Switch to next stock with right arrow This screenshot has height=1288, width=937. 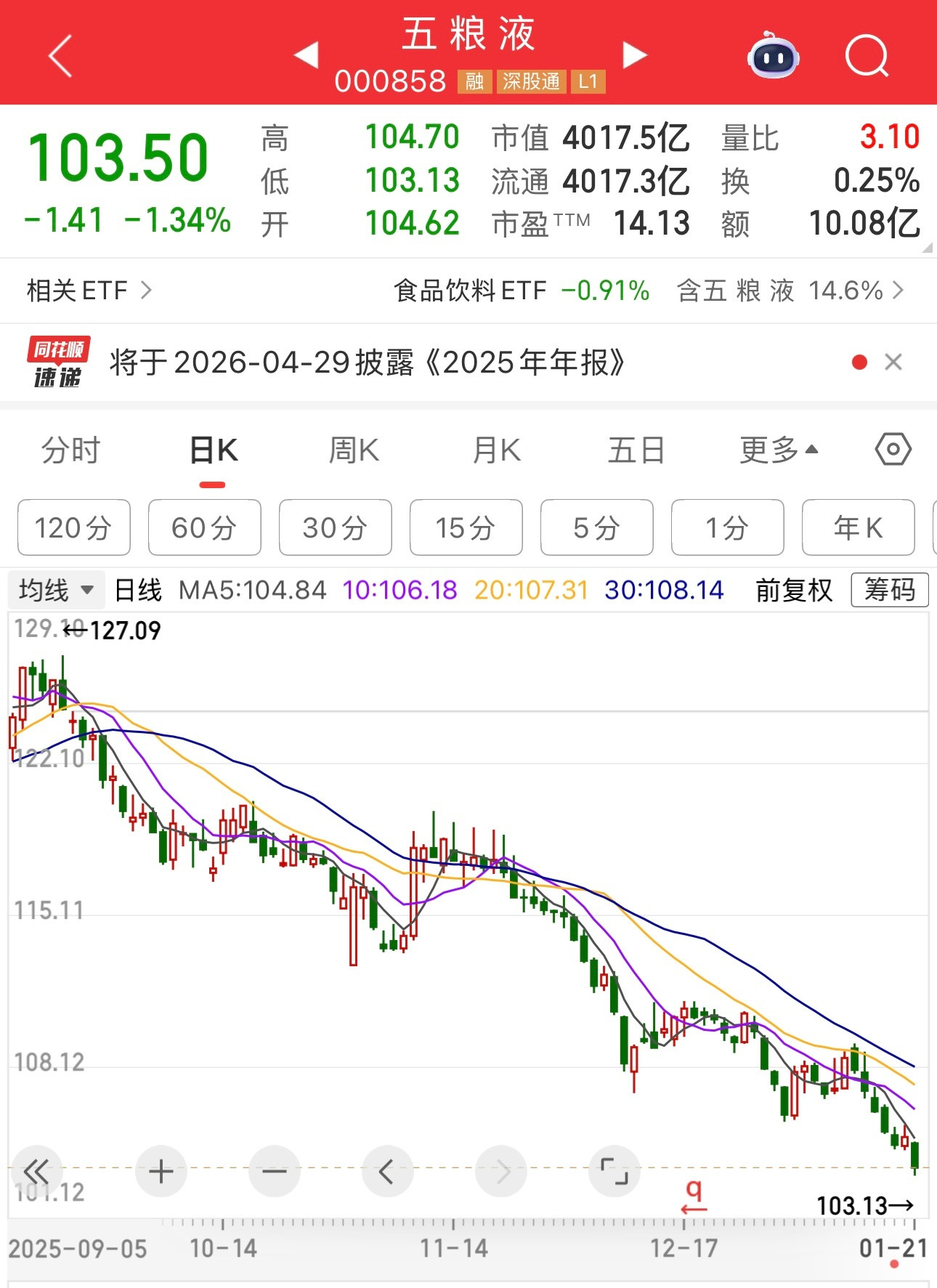tap(634, 54)
